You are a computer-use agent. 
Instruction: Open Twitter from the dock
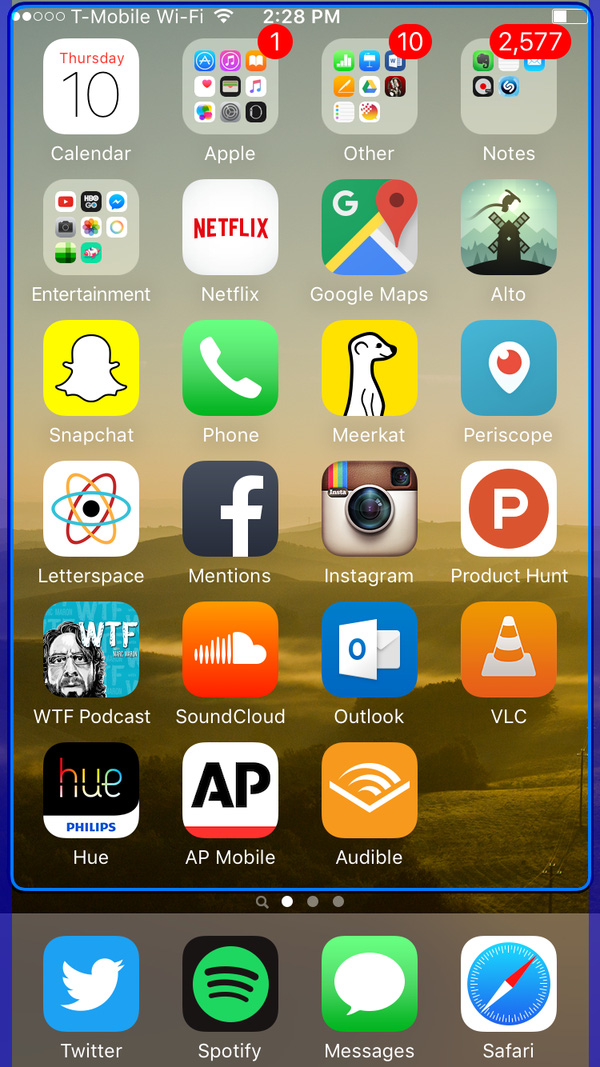tap(91, 984)
